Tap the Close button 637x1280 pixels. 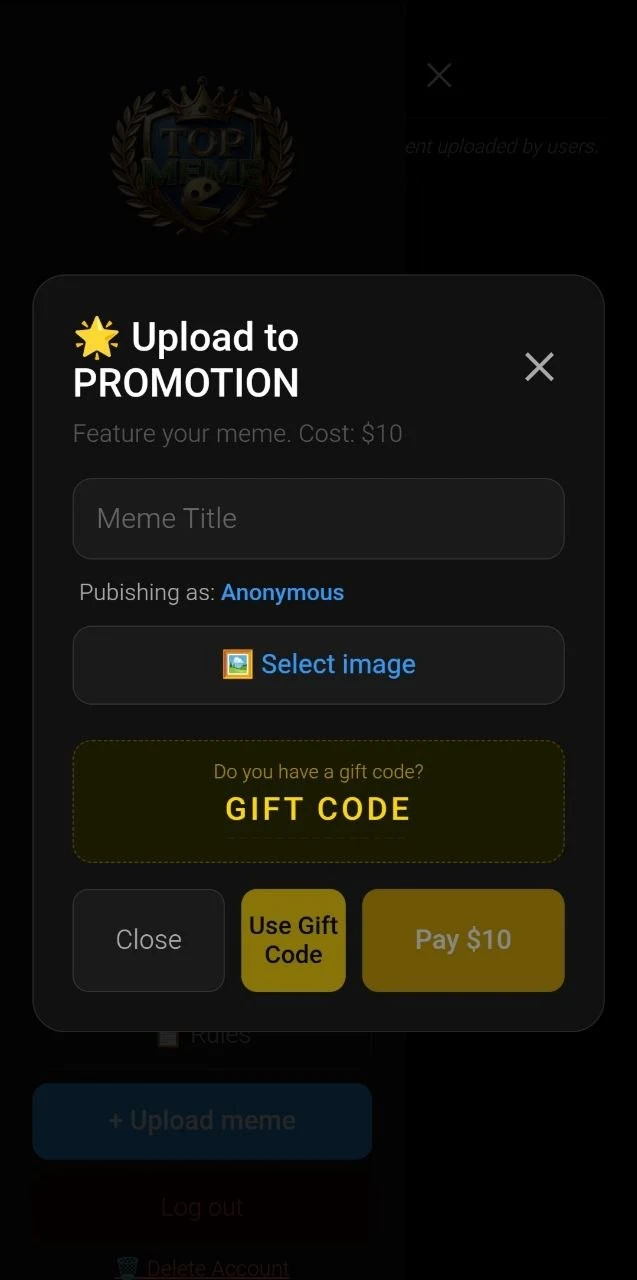(x=148, y=940)
